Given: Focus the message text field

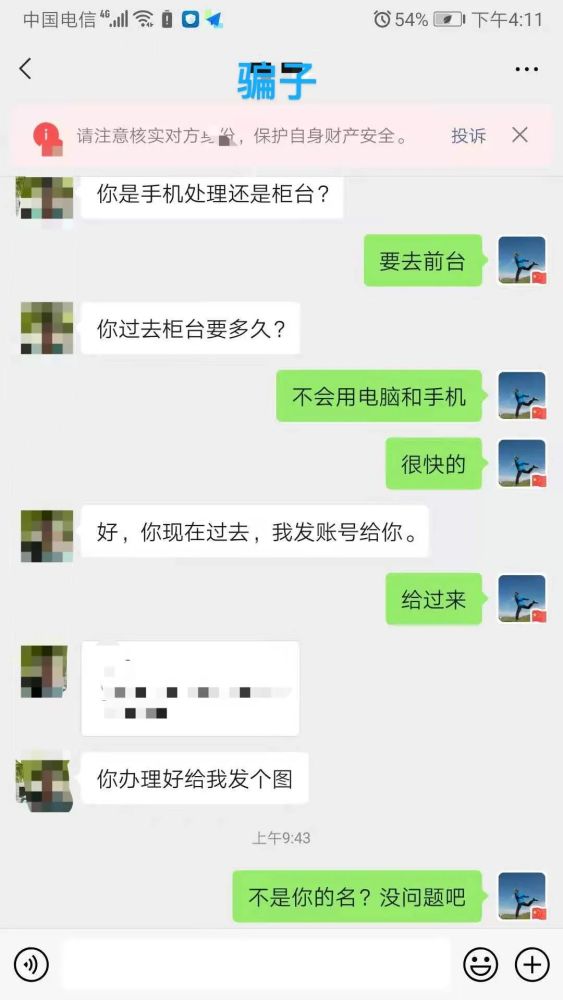Looking at the screenshot, I should pyautogui.click(x=256, y=964).
